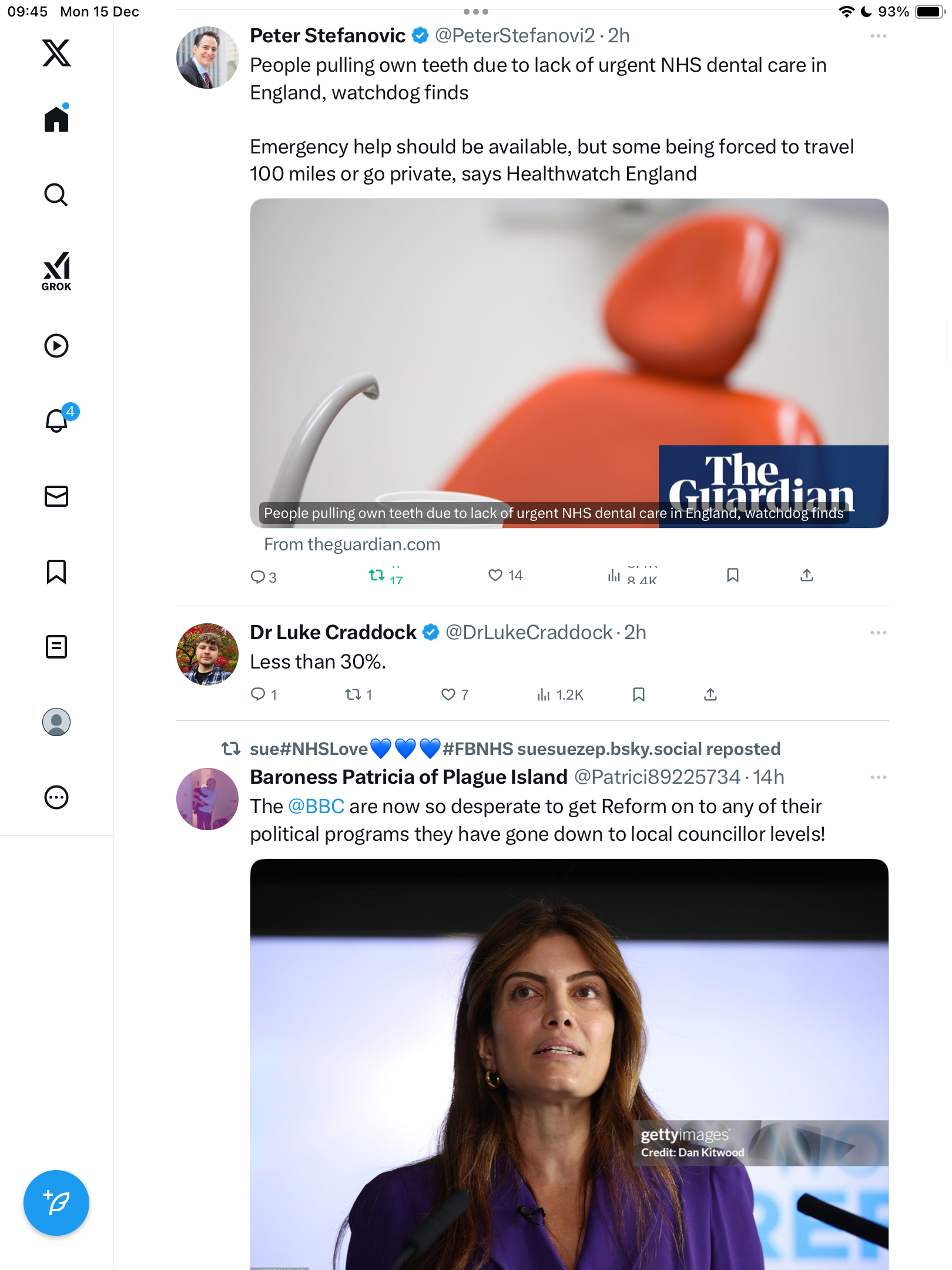Open saved bookmarks in the sidebar
Image resolution: width=952 pixels, height=1270 pixels.
(x=56, y=571)
